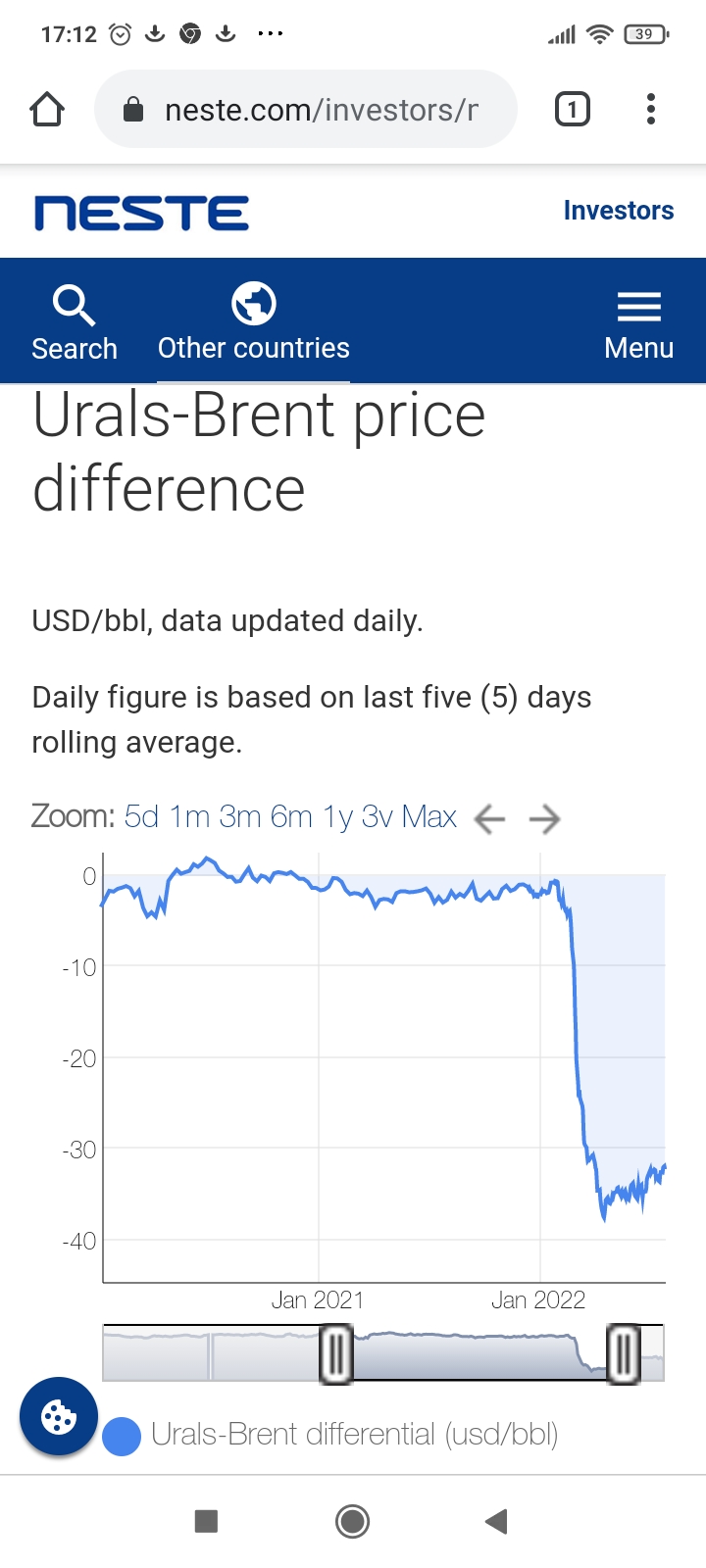The width and height of the screenshot is (706, 1568).
Task: Show the 1y chart range
Action: pos(337,817)
